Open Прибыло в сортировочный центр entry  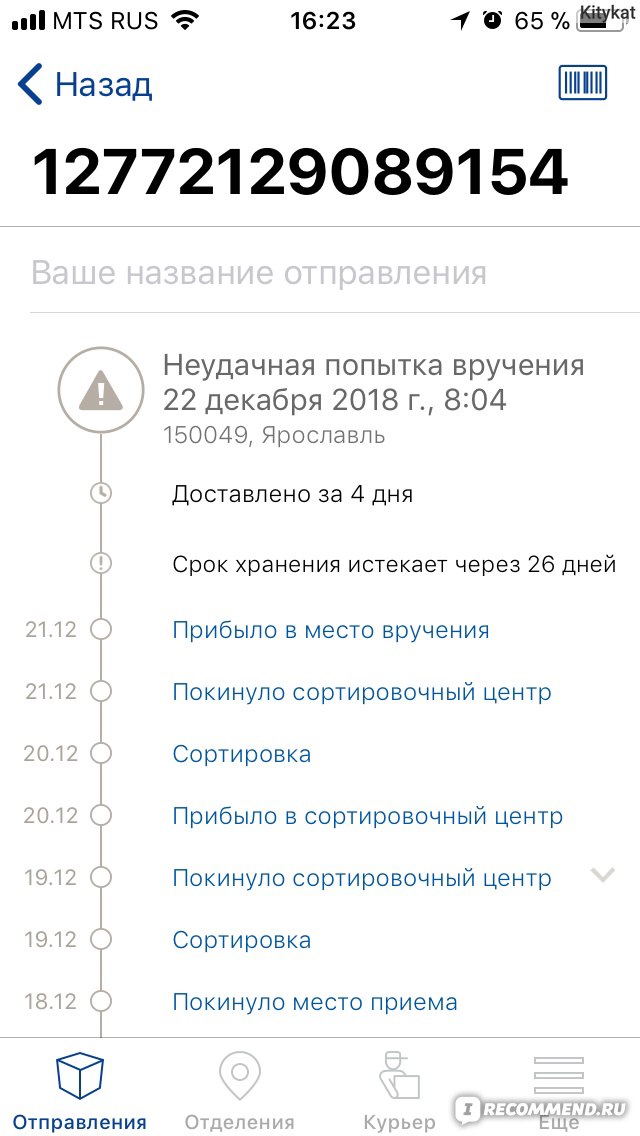367,816
